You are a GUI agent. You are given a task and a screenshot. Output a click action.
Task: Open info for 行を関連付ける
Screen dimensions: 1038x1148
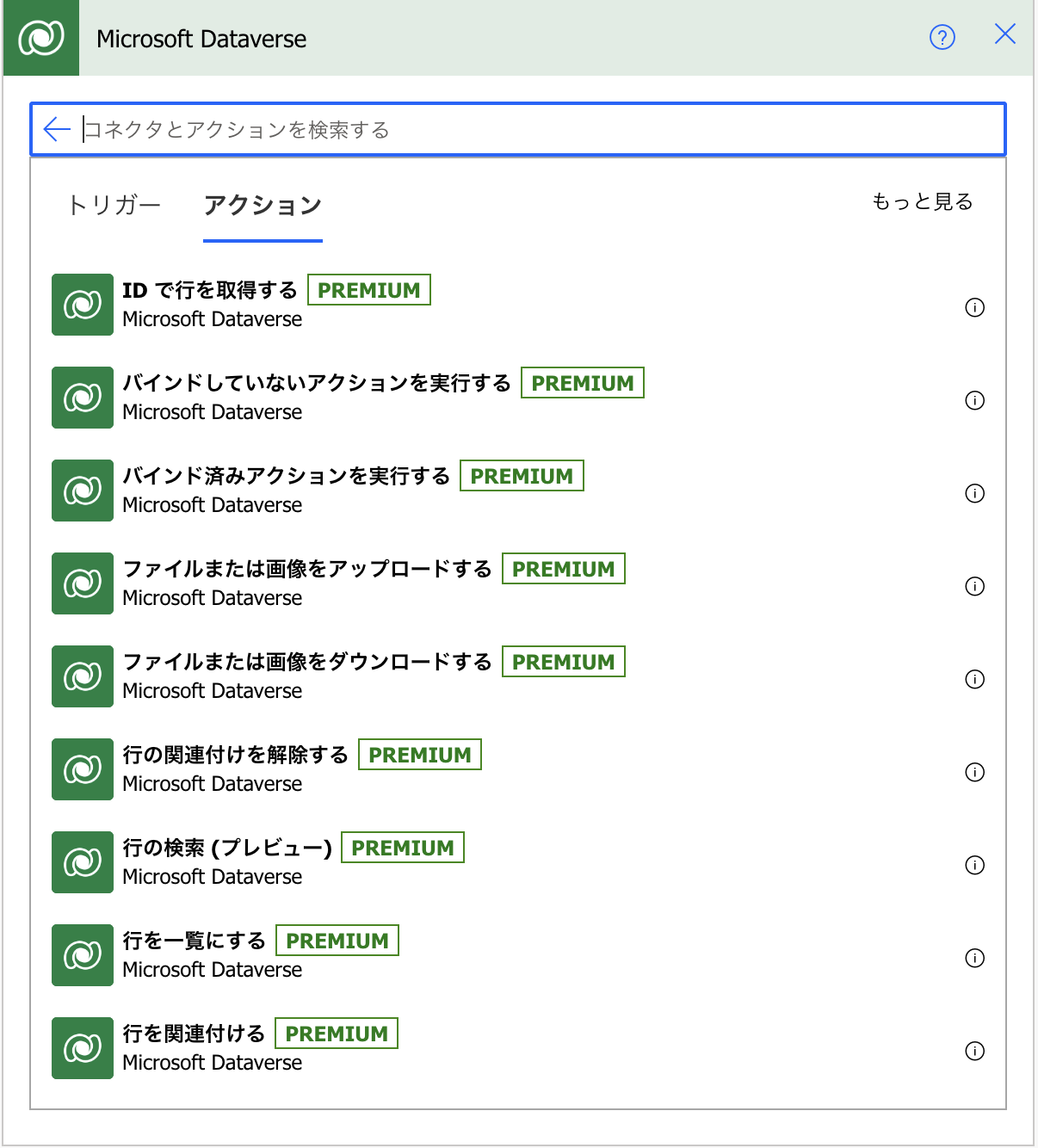tap(974, 1051)
